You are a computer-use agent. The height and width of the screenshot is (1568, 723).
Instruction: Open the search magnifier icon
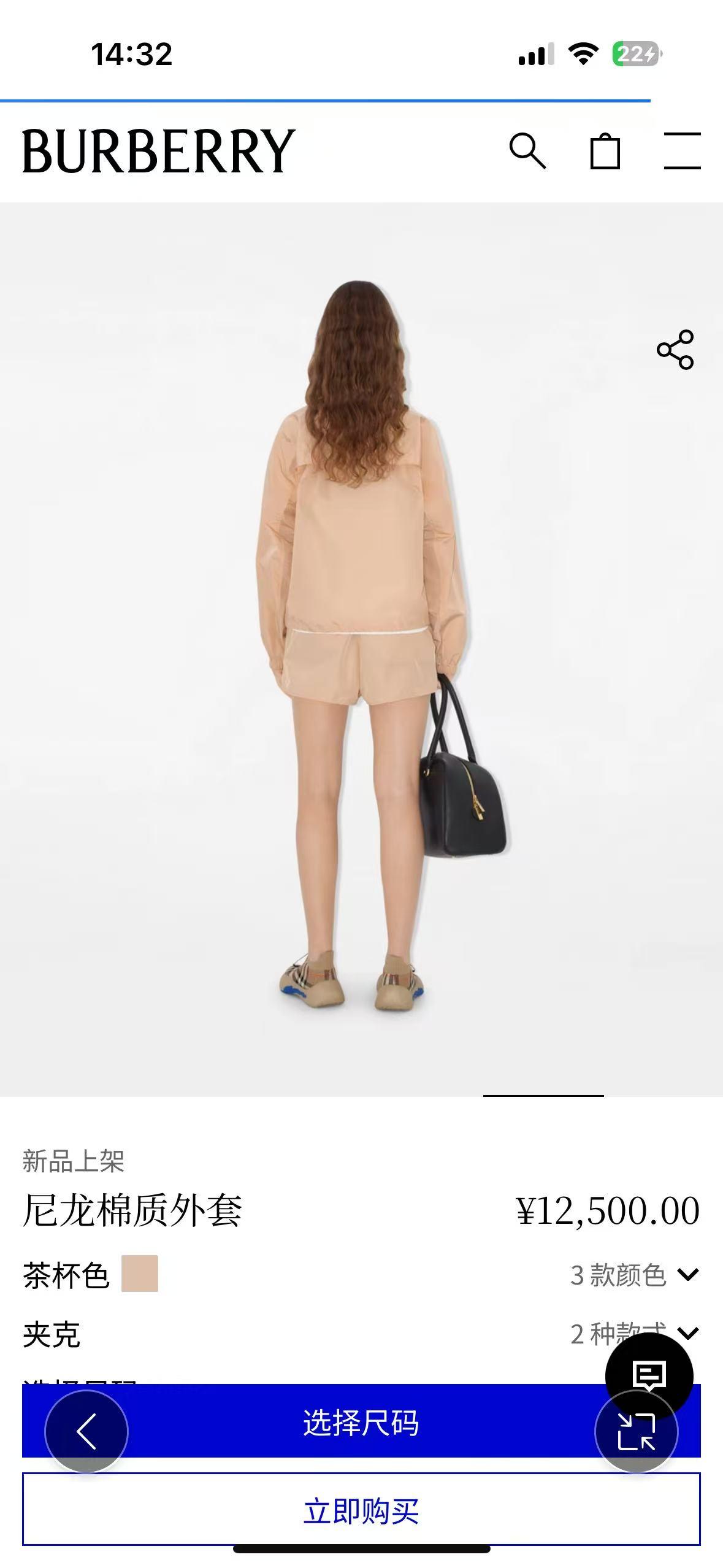tap(527, 150)
